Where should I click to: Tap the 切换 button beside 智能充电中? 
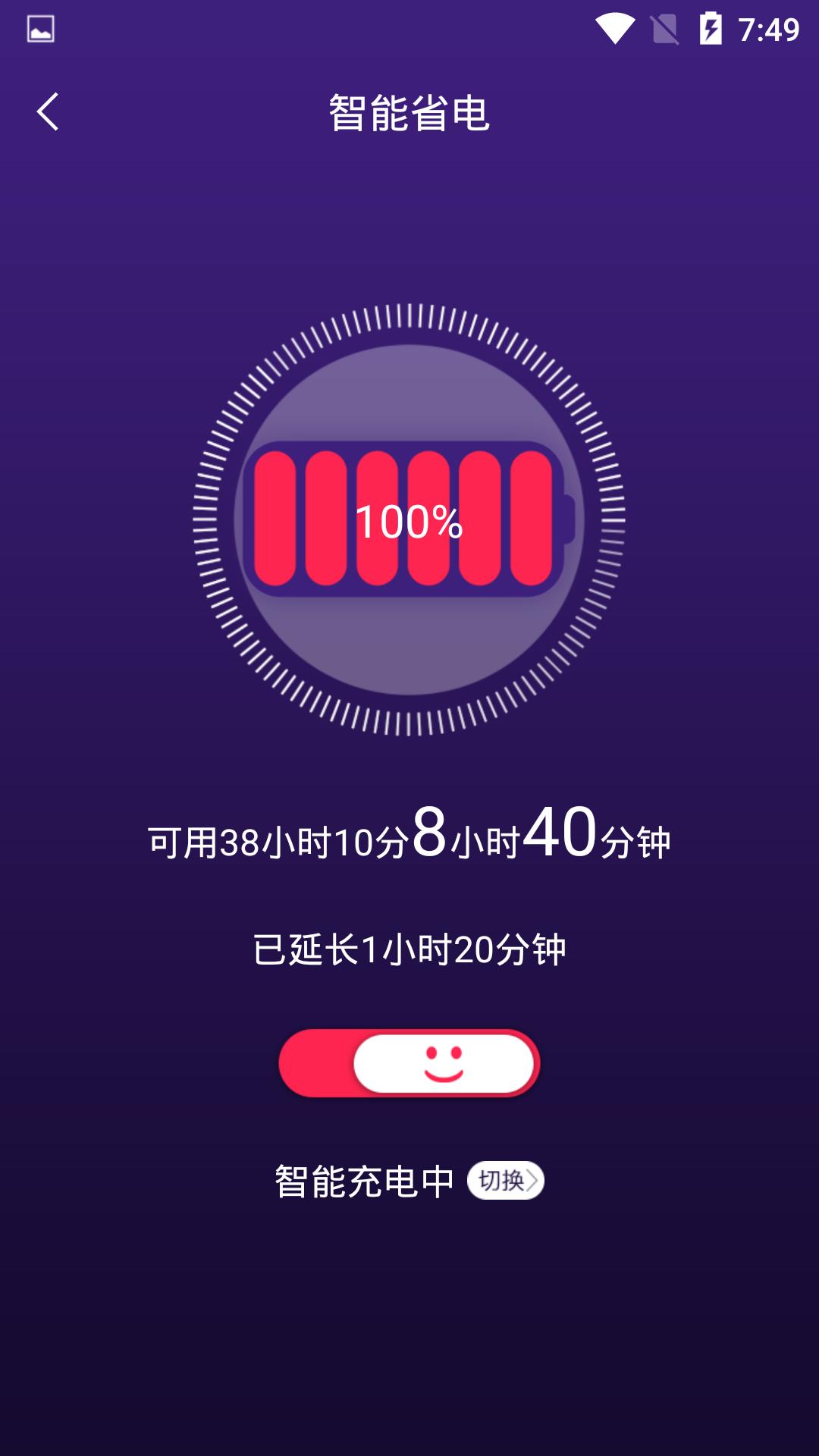tap(506, 1181)
